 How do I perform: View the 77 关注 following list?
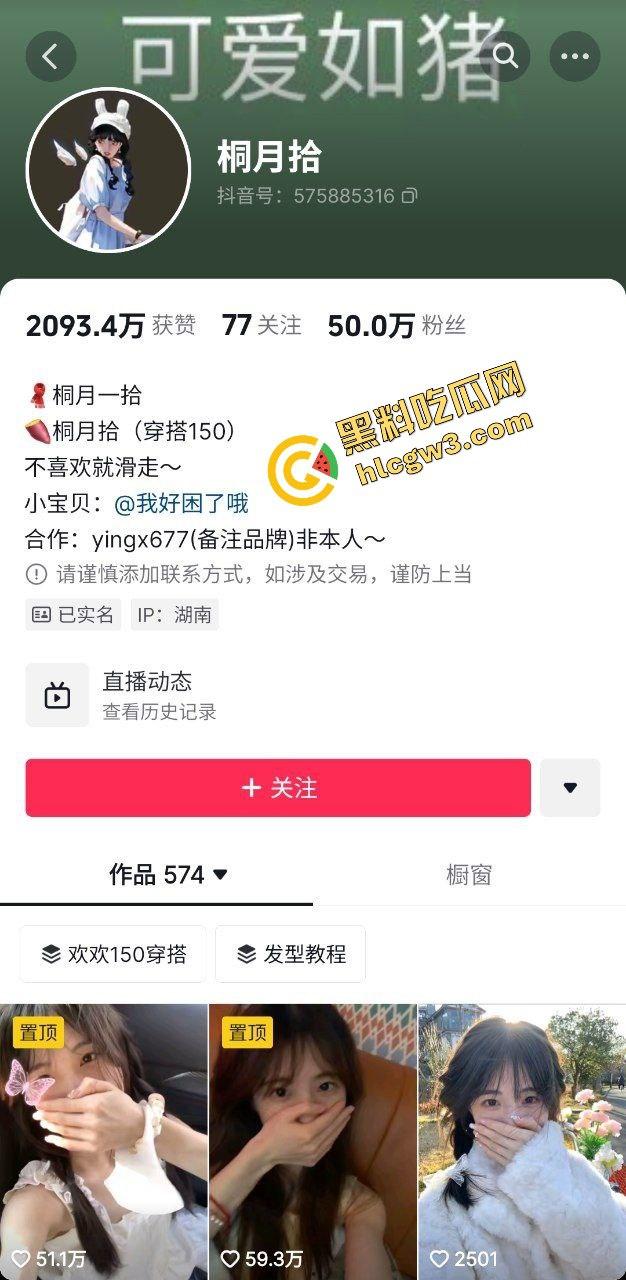coord(261,325)
